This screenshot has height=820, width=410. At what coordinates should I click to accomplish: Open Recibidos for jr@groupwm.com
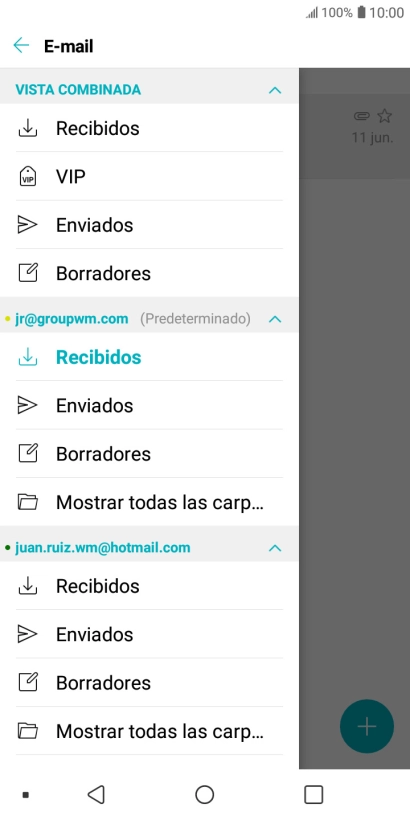149,357
